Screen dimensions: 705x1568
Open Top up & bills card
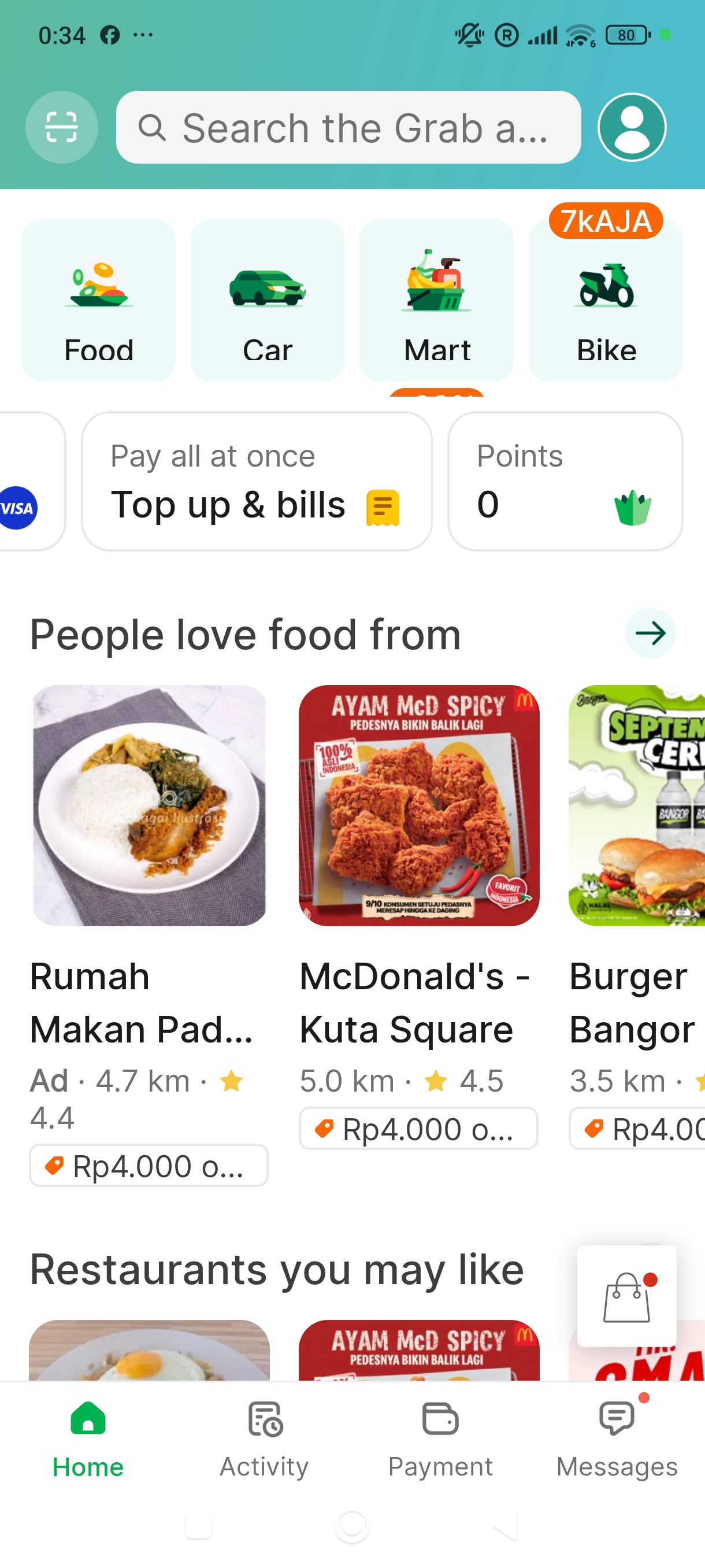256,481
